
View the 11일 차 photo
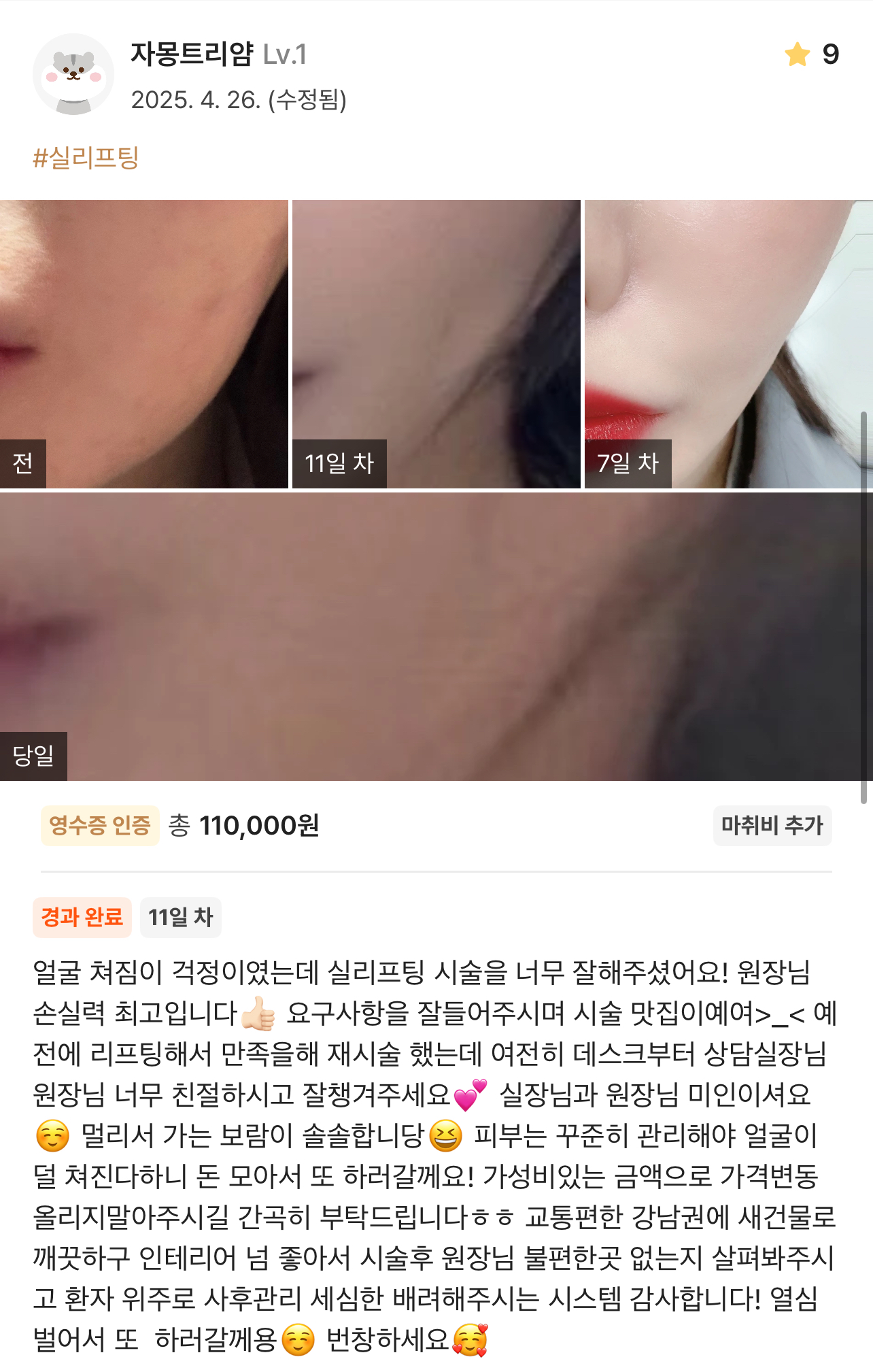436,344
